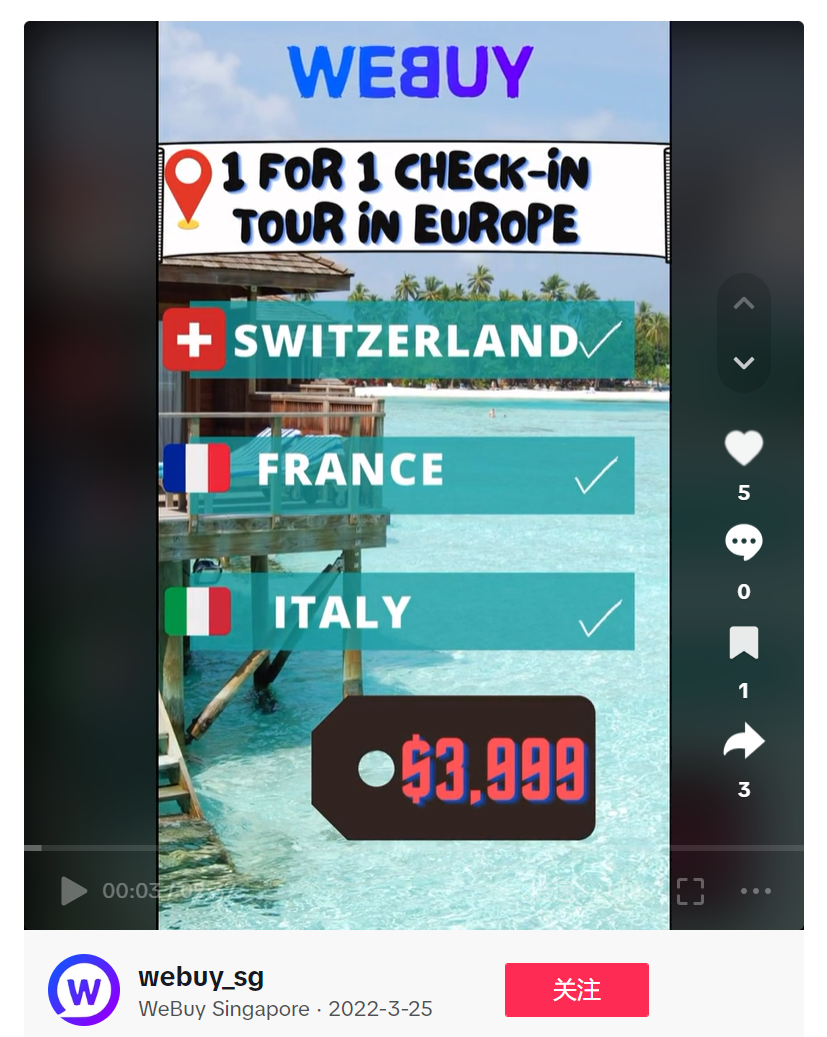Seek on the video progress bar
Image resolution: width=827 pixels, height=1037 pixels.
(x=400, y=848)
